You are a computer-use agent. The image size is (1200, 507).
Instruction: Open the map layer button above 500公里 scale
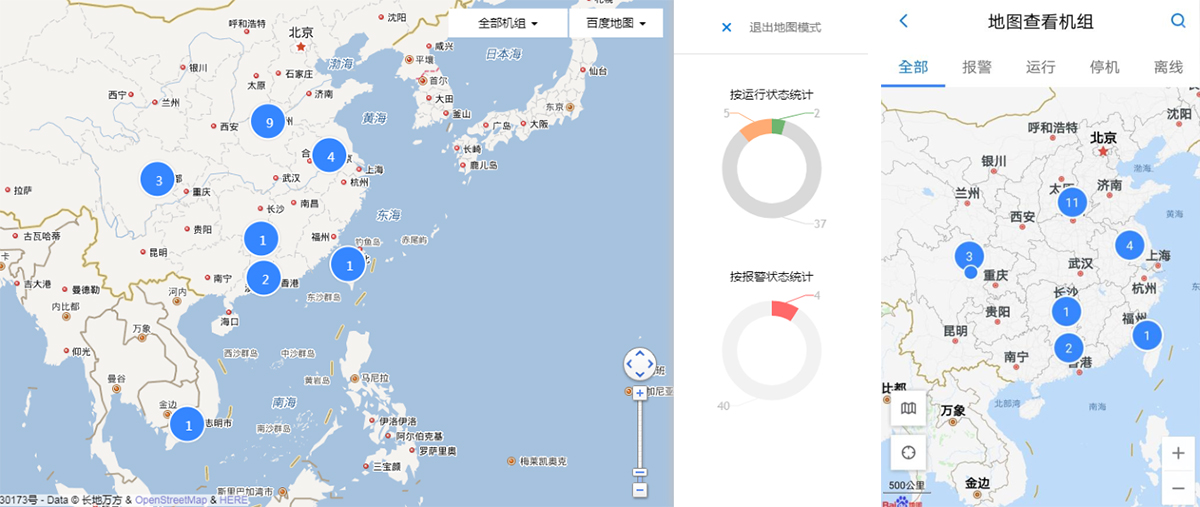(x=909, y=408)
